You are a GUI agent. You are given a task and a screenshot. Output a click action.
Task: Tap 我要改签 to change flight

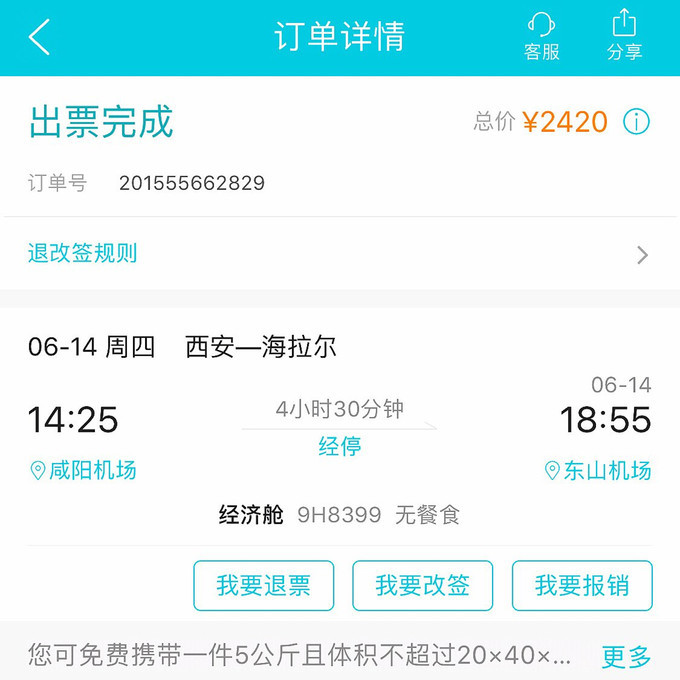tap(423, 585)
